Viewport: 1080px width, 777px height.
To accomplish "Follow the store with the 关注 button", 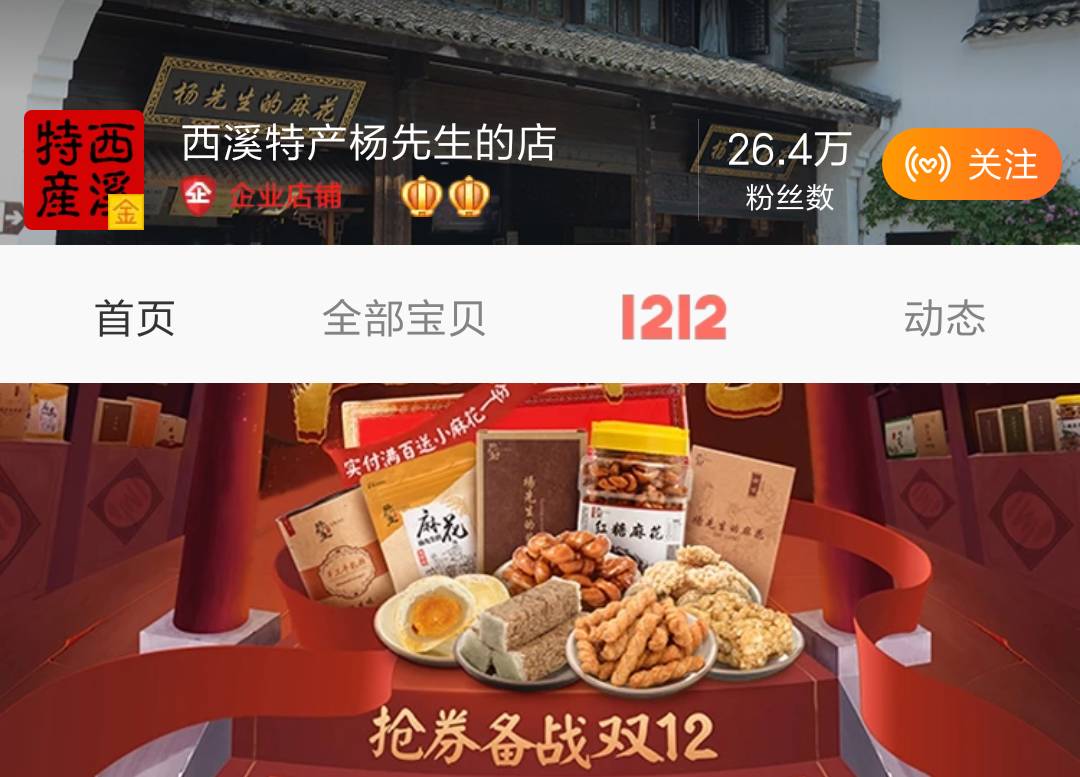I will click(x=970, y=165).
